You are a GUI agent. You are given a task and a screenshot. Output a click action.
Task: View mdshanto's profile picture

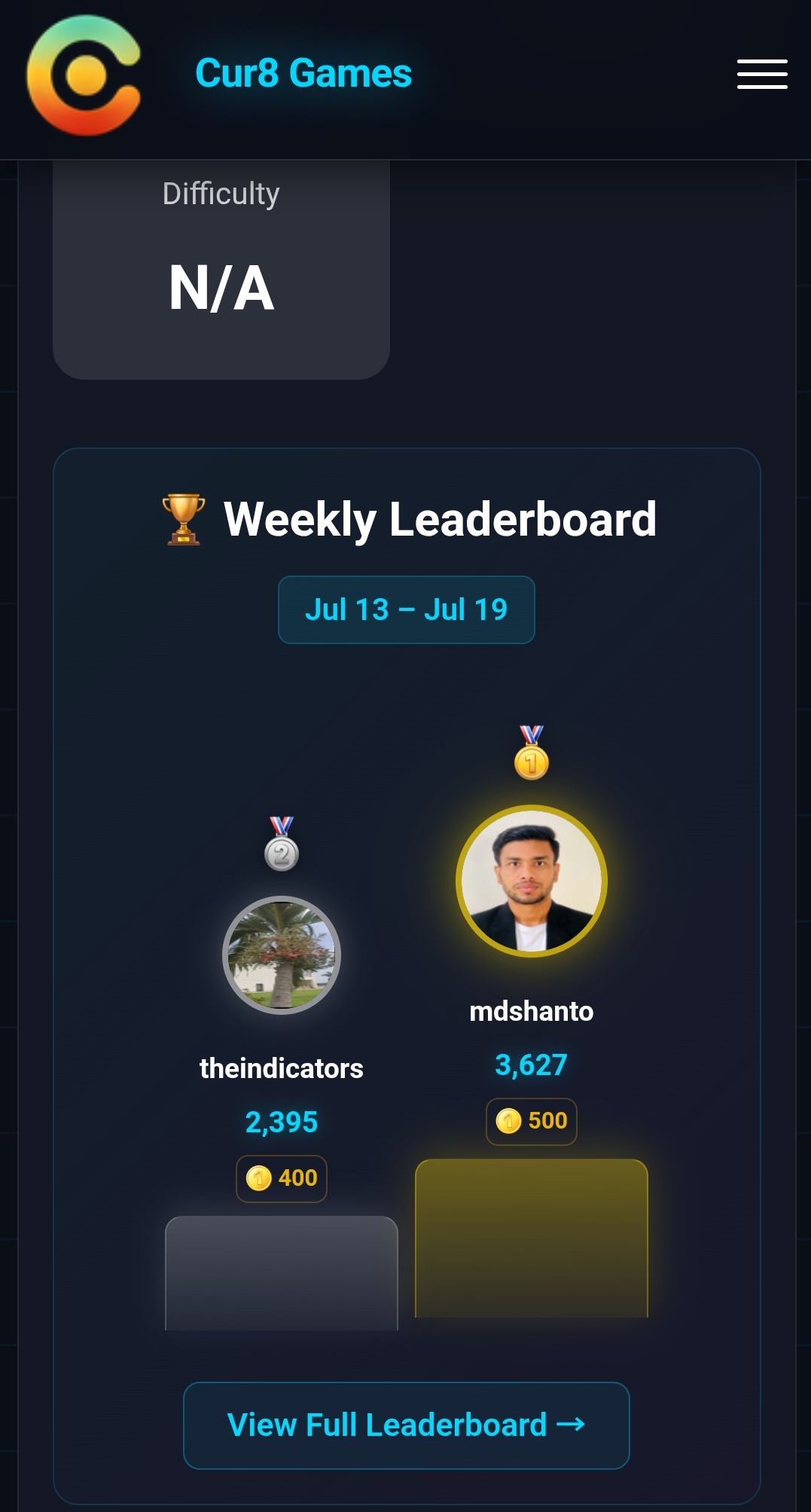point(532,881)
